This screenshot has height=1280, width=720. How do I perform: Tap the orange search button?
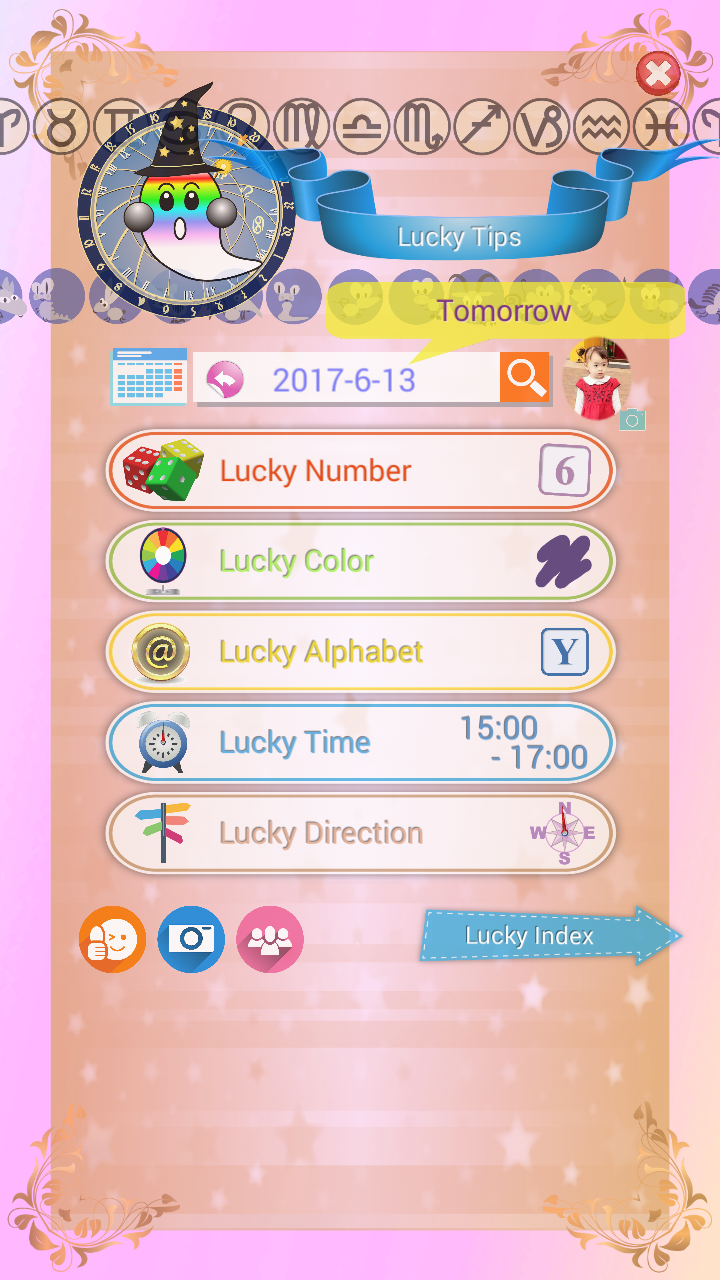click(x=525, y=377)
